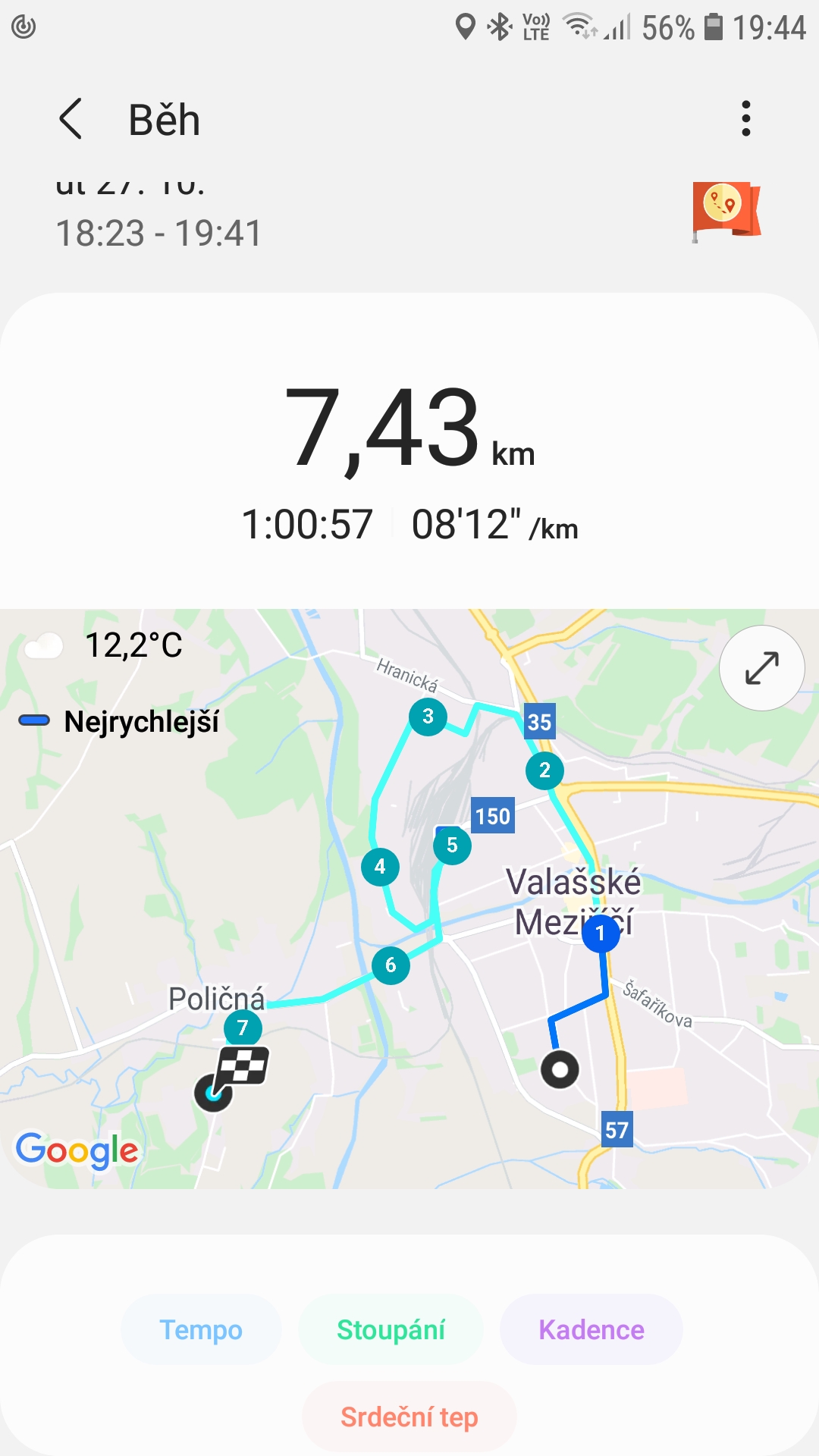The width and height of the screenshot is (819, 1456).
Task: Tap the orange route flag icon
Action: pos(726,212)
